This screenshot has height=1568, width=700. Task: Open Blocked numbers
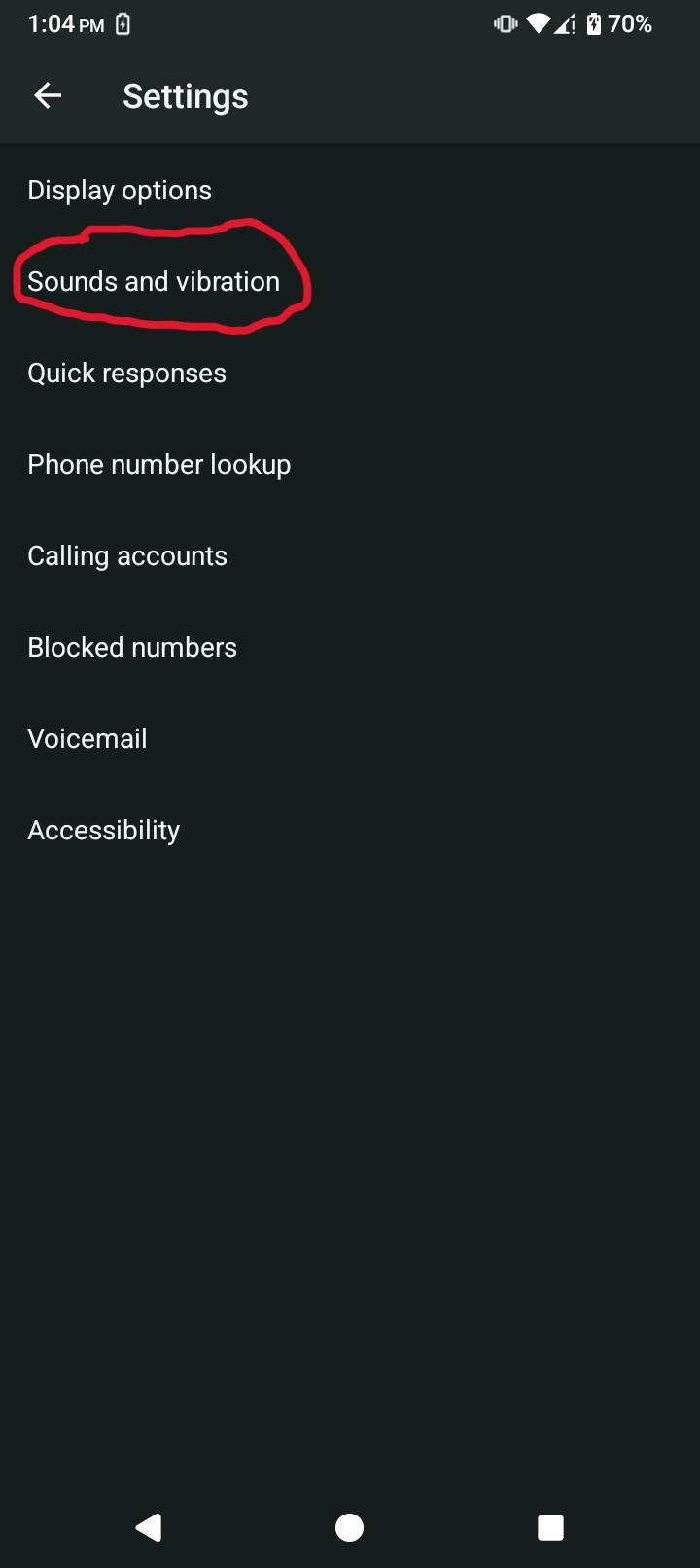(132, 648)
